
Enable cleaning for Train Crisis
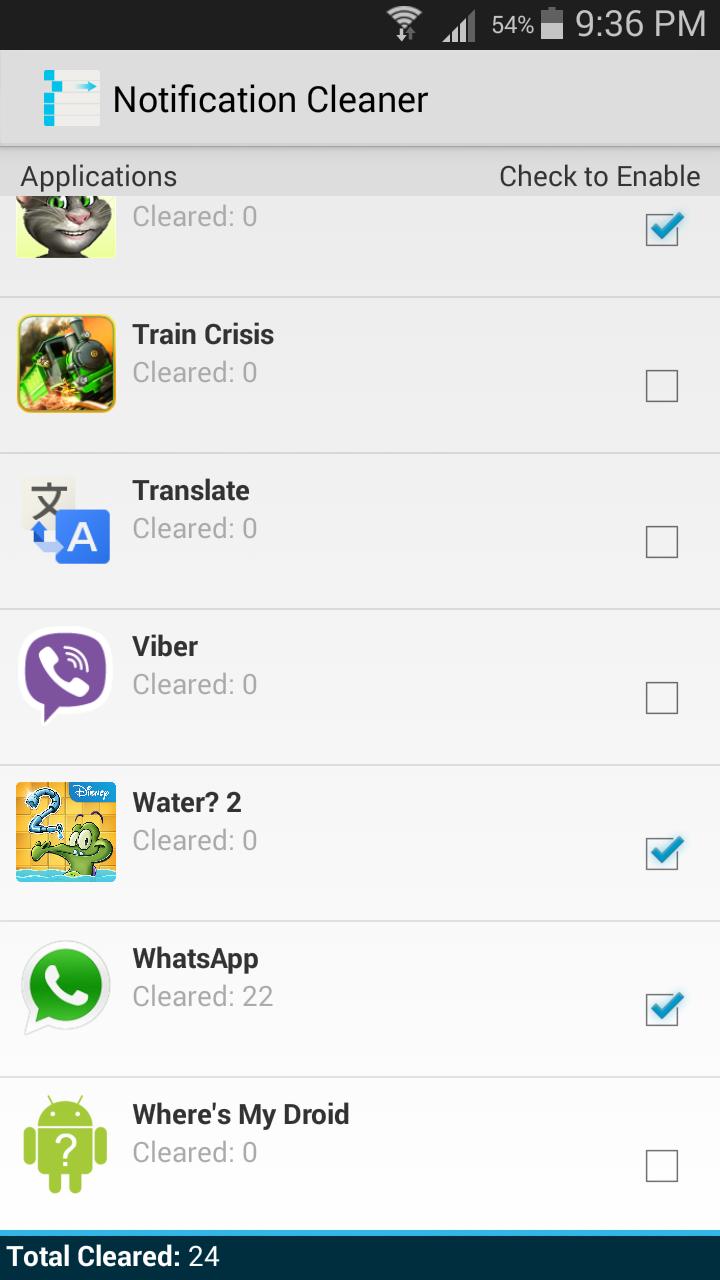pos(662,386)
